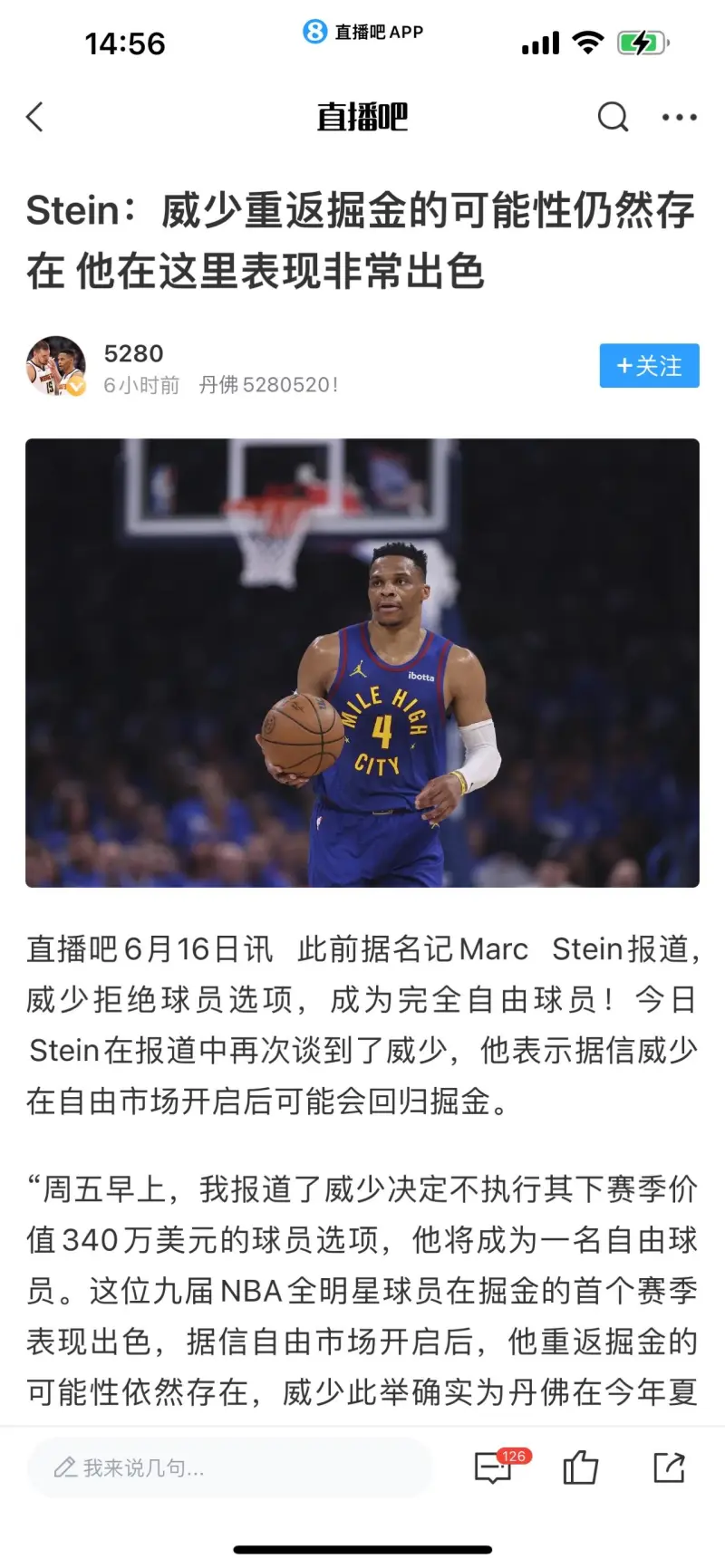Open search in the header
The width and height of the screenshot is (725, 1568).
pyautogui.click(x=613, y=117)
